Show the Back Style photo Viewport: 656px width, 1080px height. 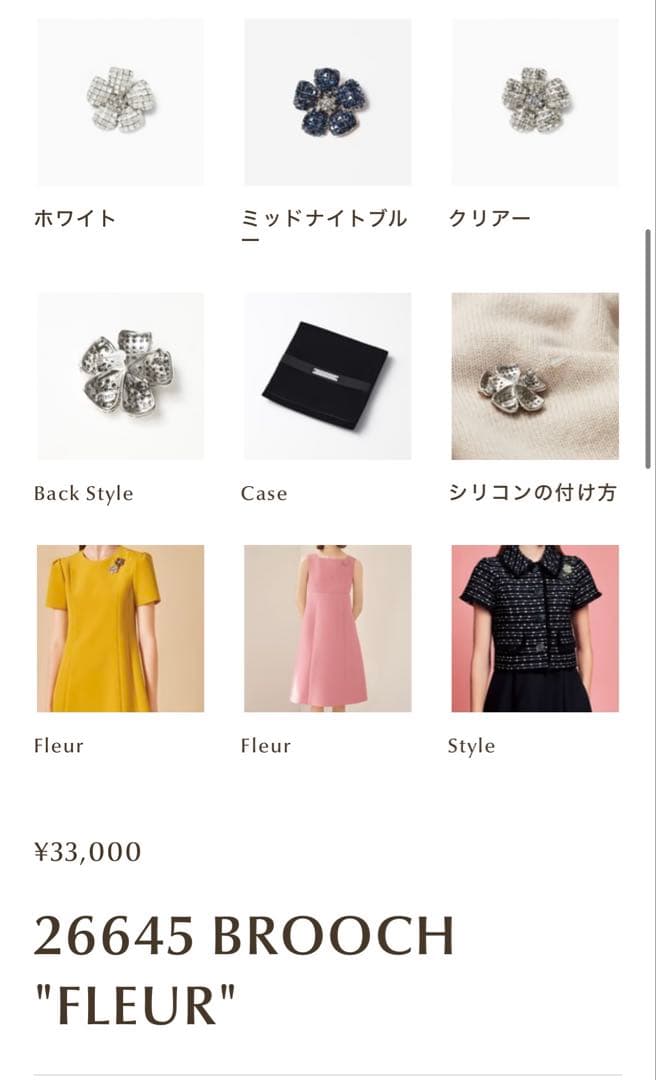120,375
